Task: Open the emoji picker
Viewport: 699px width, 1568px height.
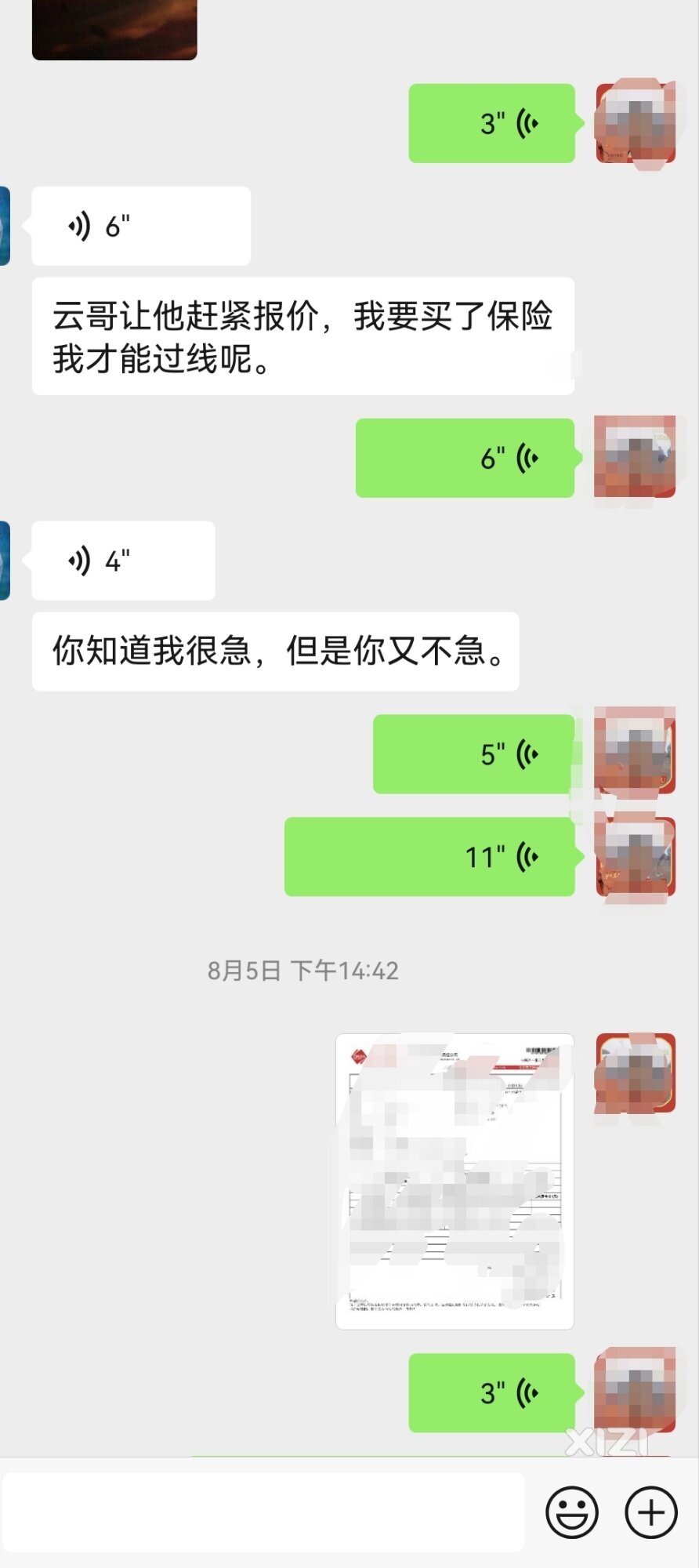Action: pos(572,1512)
